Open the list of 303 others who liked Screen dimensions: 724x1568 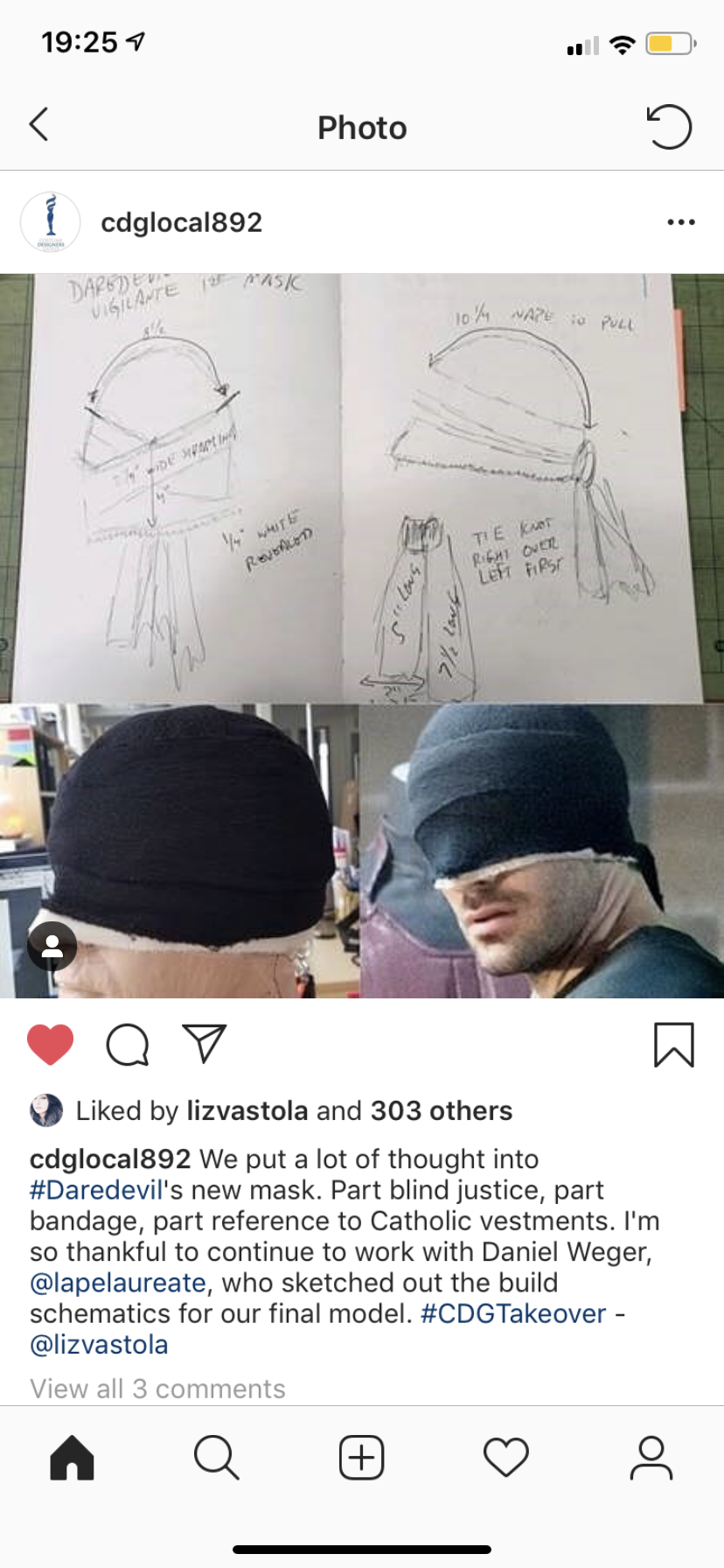[442, 1110]
